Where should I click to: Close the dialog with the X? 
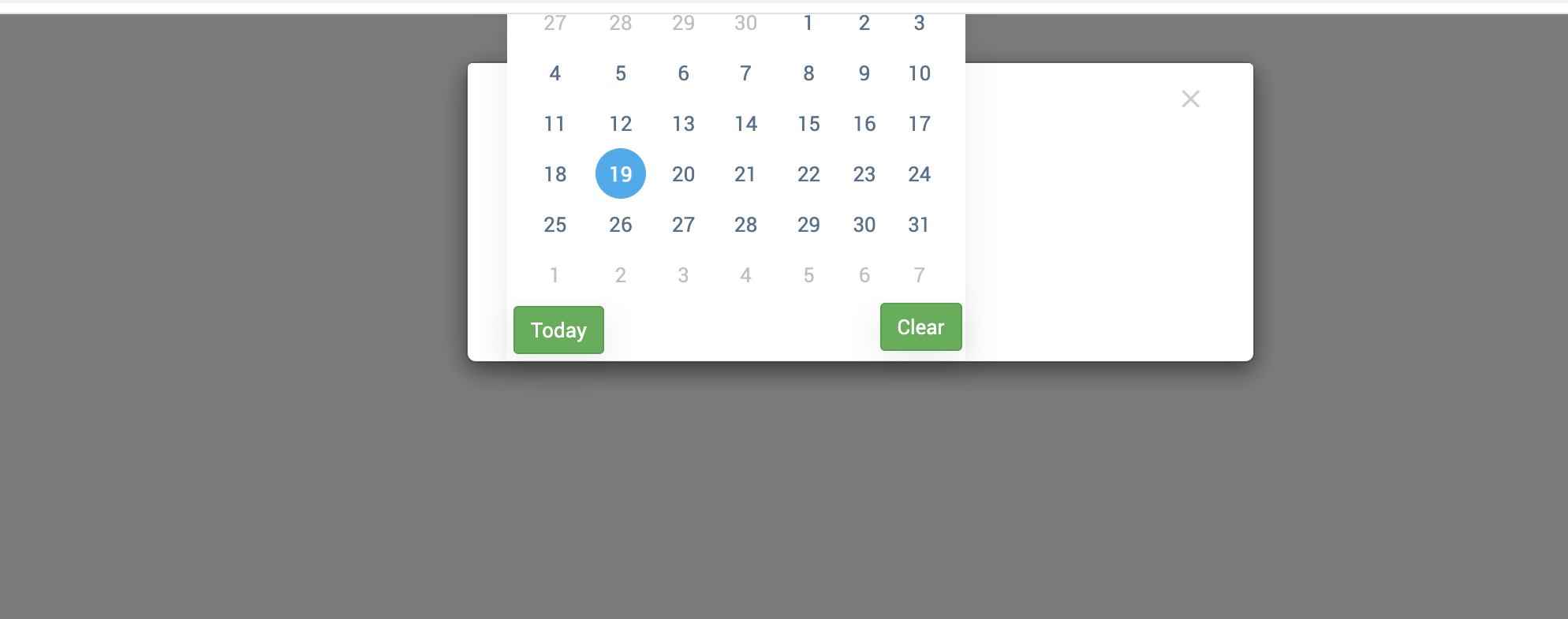coord(1190,99)
